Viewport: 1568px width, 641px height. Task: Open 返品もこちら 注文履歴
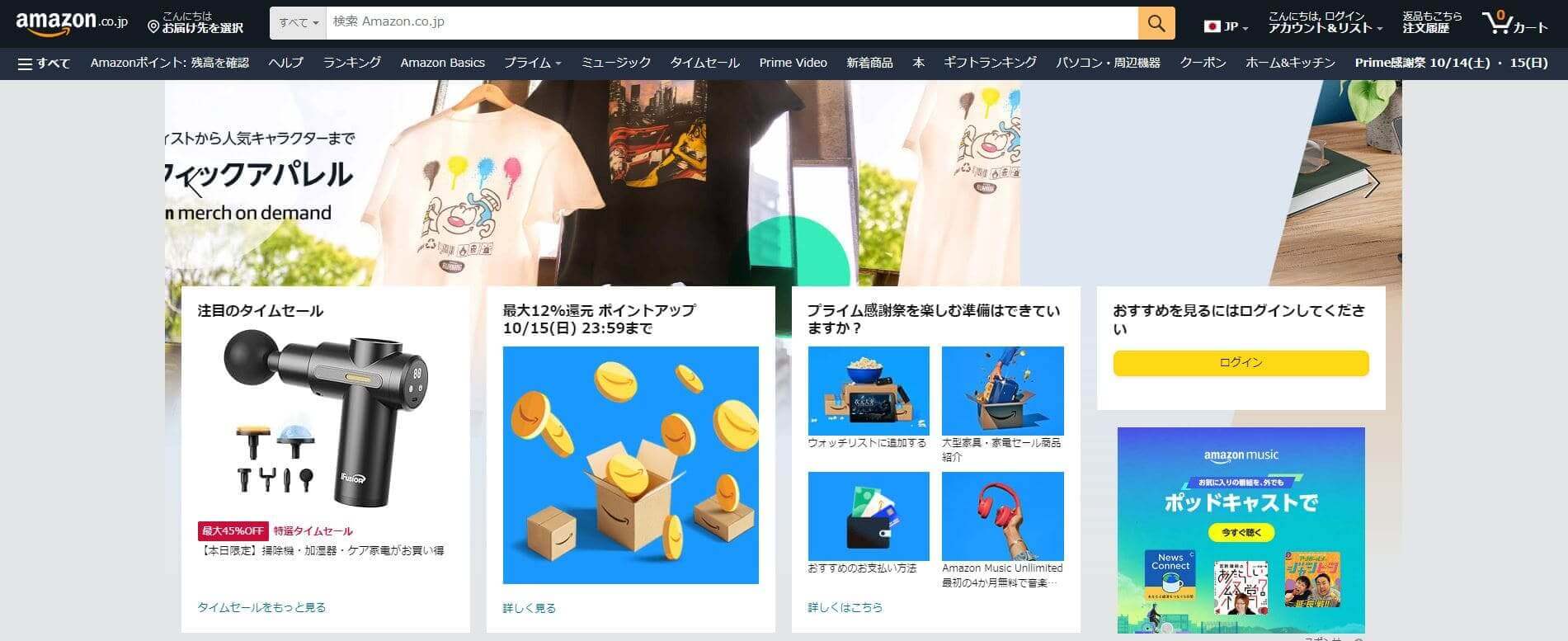pos(1431,22)
